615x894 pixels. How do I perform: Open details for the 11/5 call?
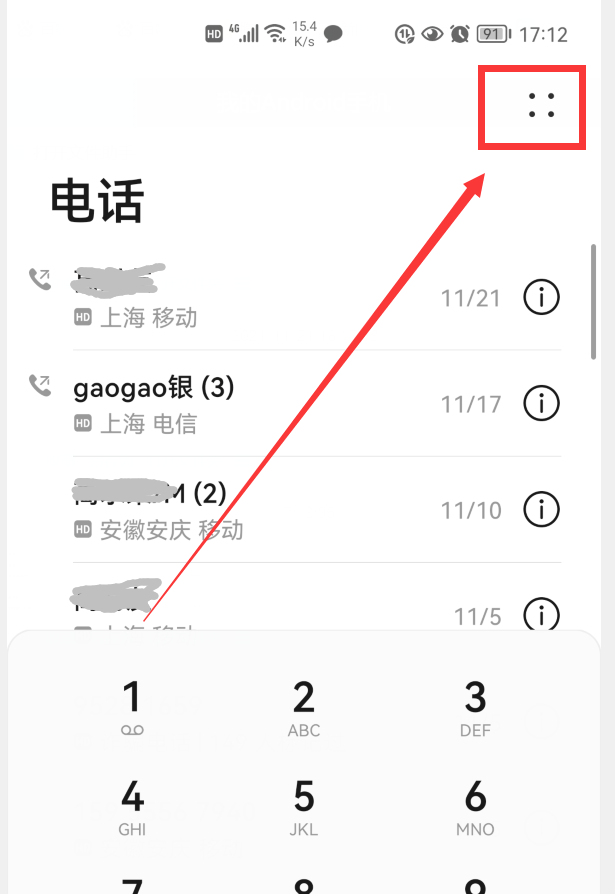(541, 612)
